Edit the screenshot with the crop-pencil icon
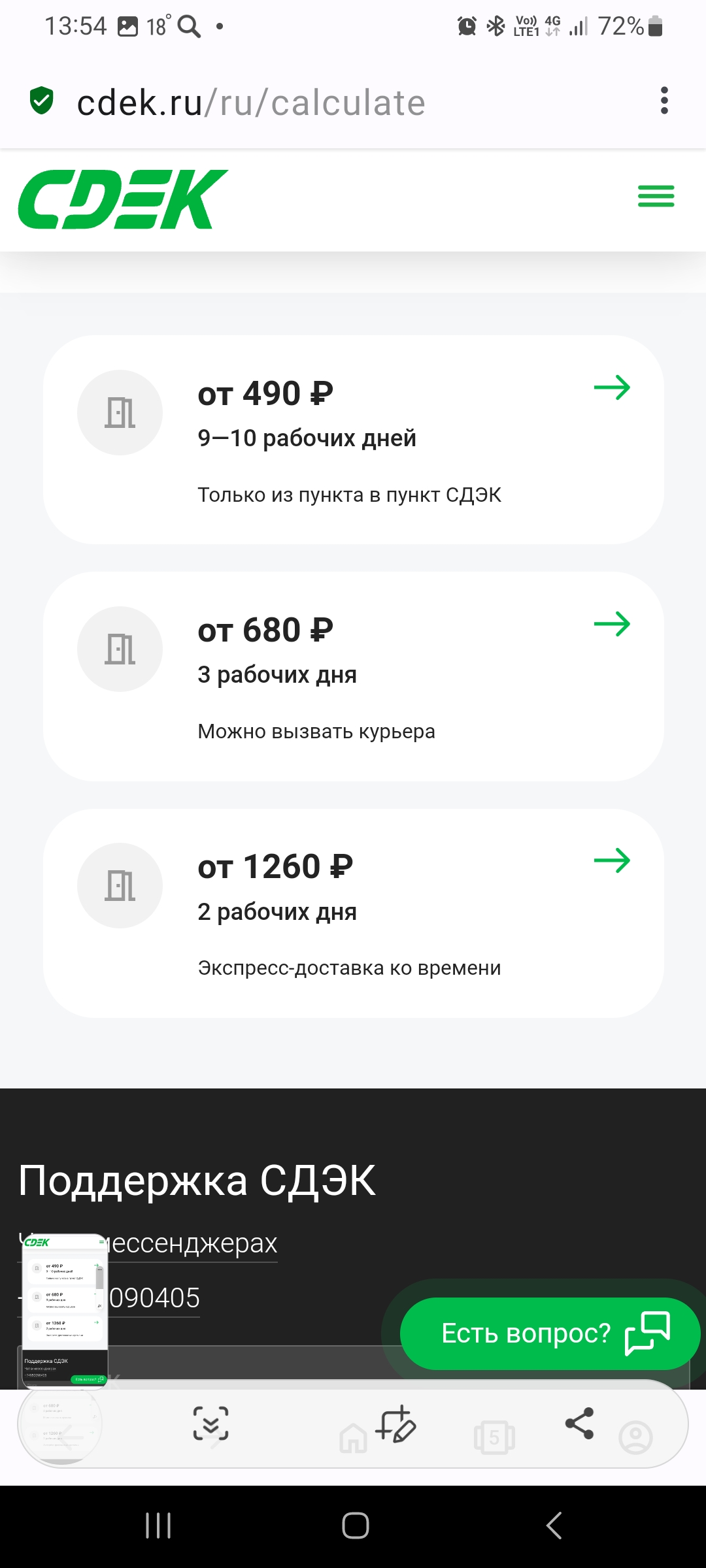 [x=395, y=1423]
